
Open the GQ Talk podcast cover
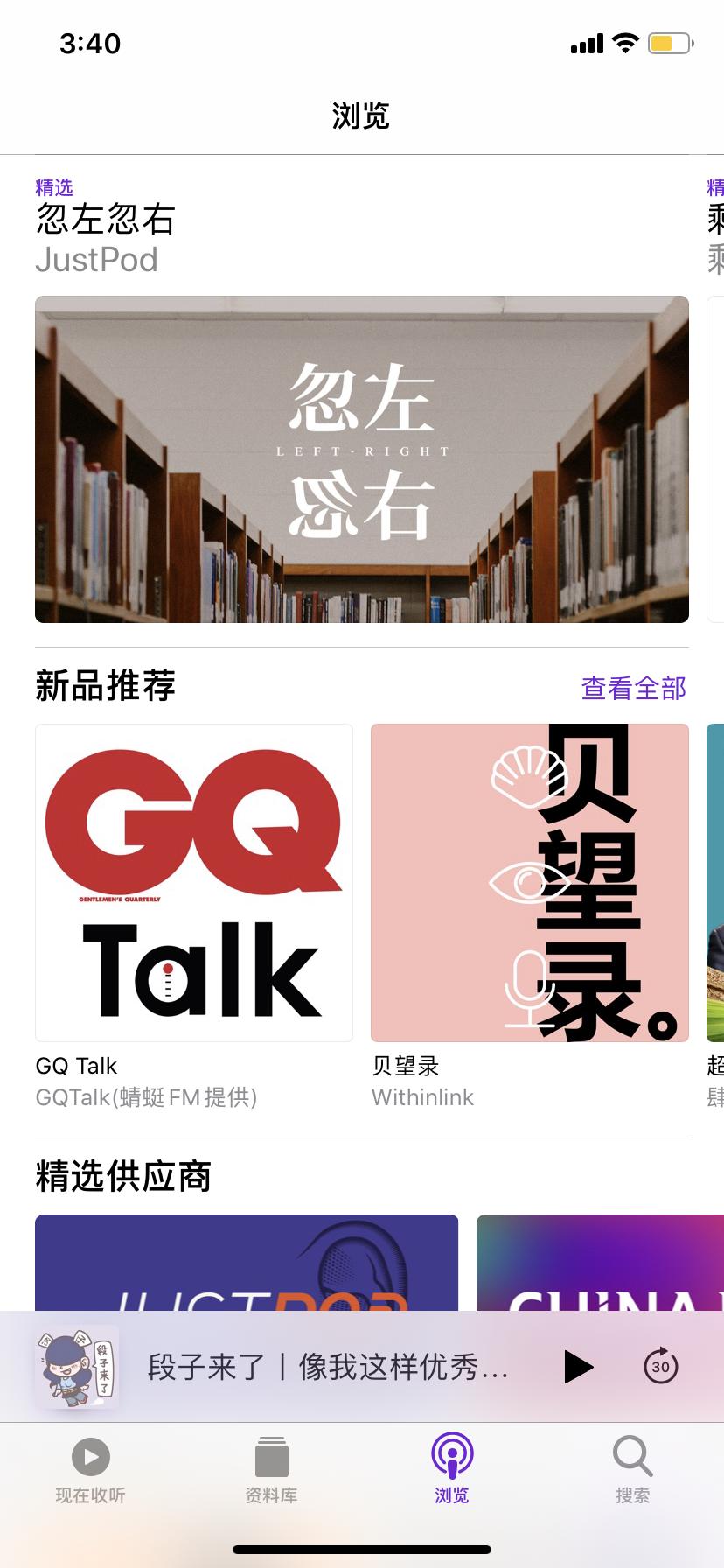tap(194, 883)
